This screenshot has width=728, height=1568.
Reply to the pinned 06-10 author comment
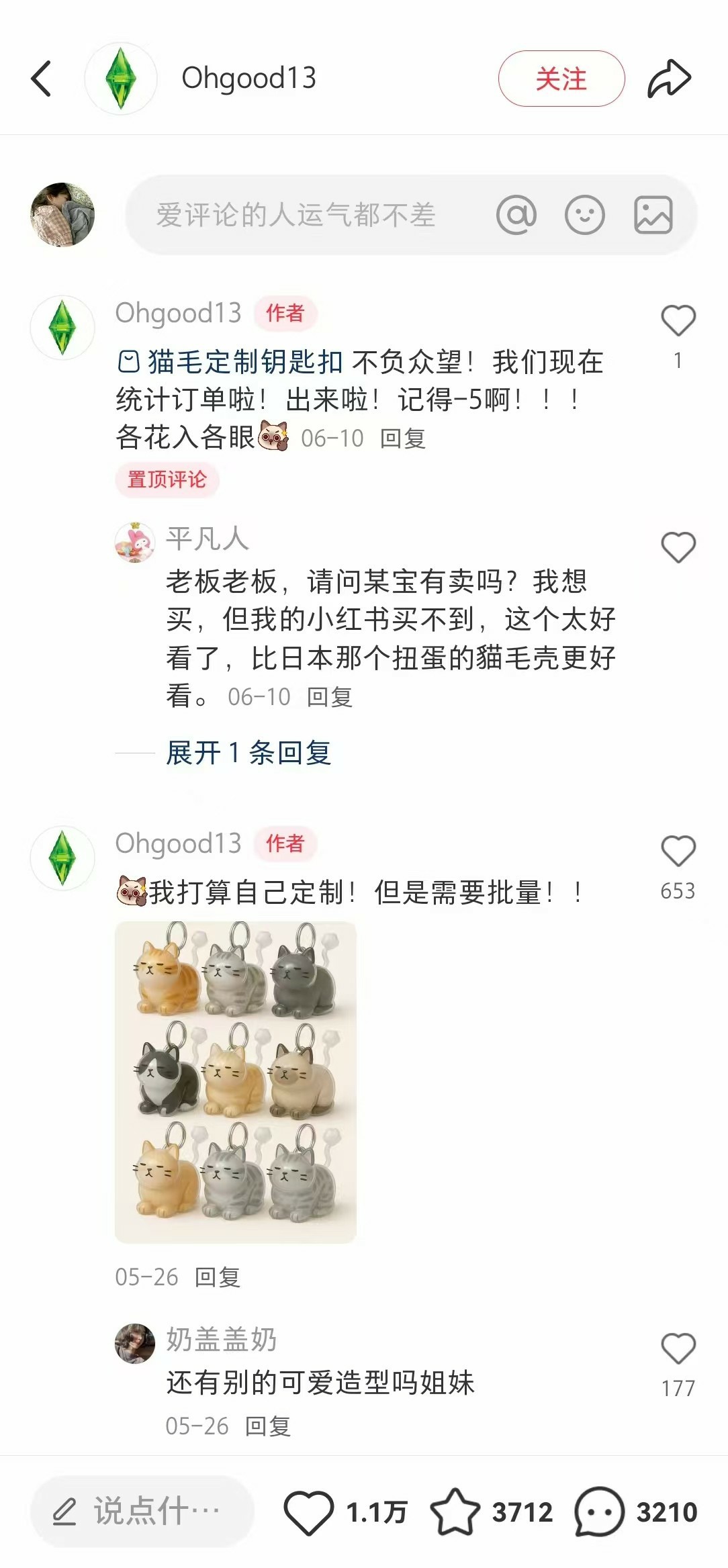tap(402, 439)
